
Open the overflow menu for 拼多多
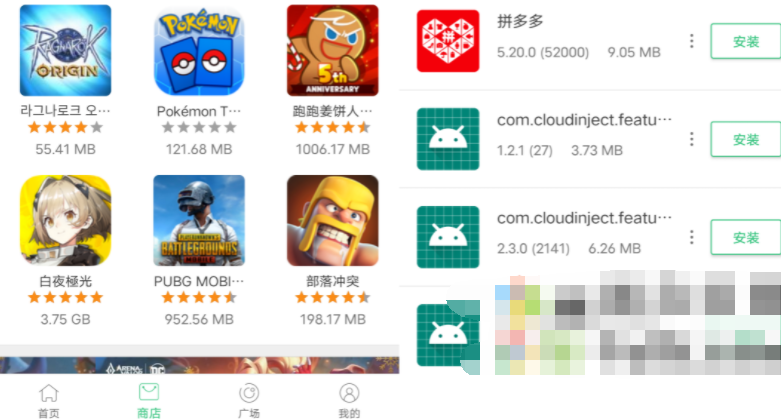point(691,41)
